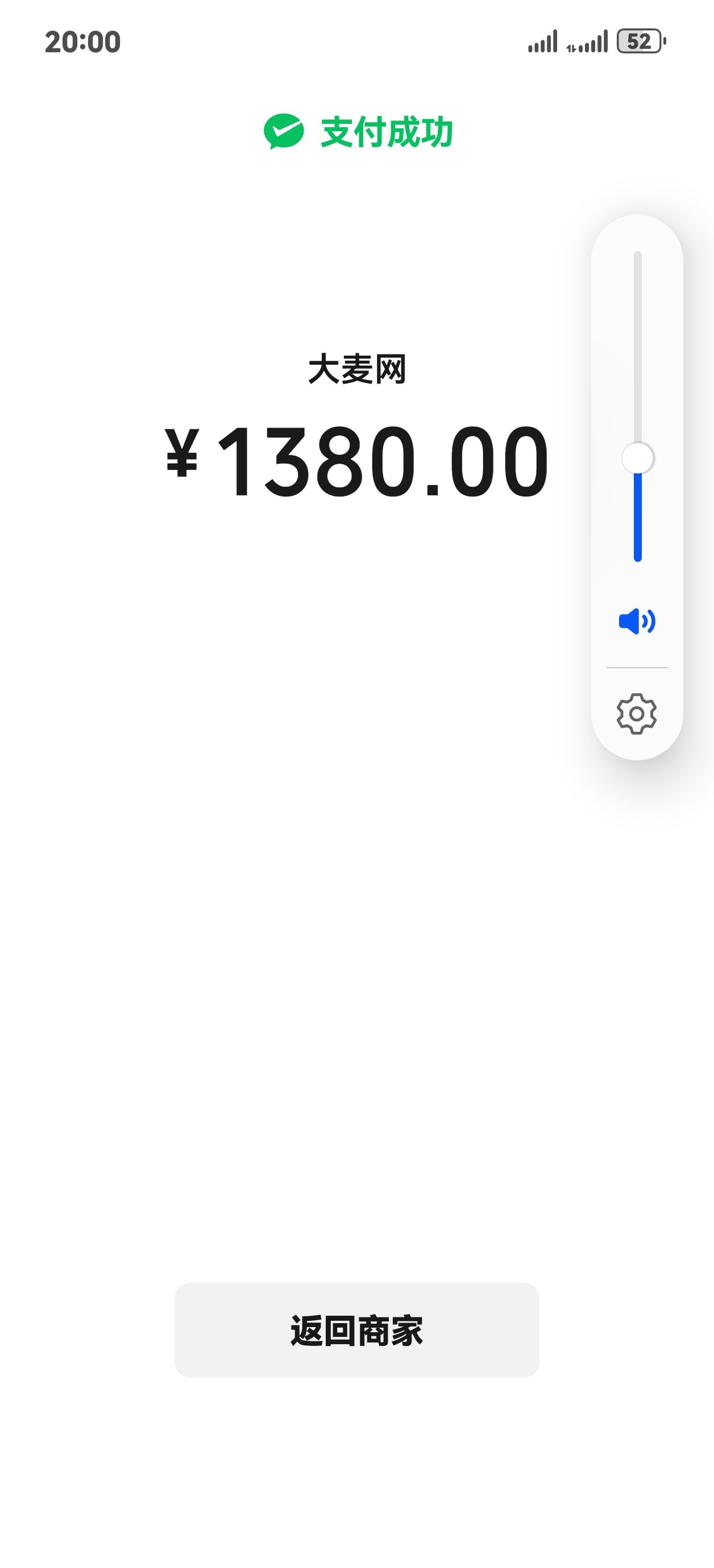Tap the 返回商家 button
Viewport: 714px width, 1568px height.
pos(356,1330)
